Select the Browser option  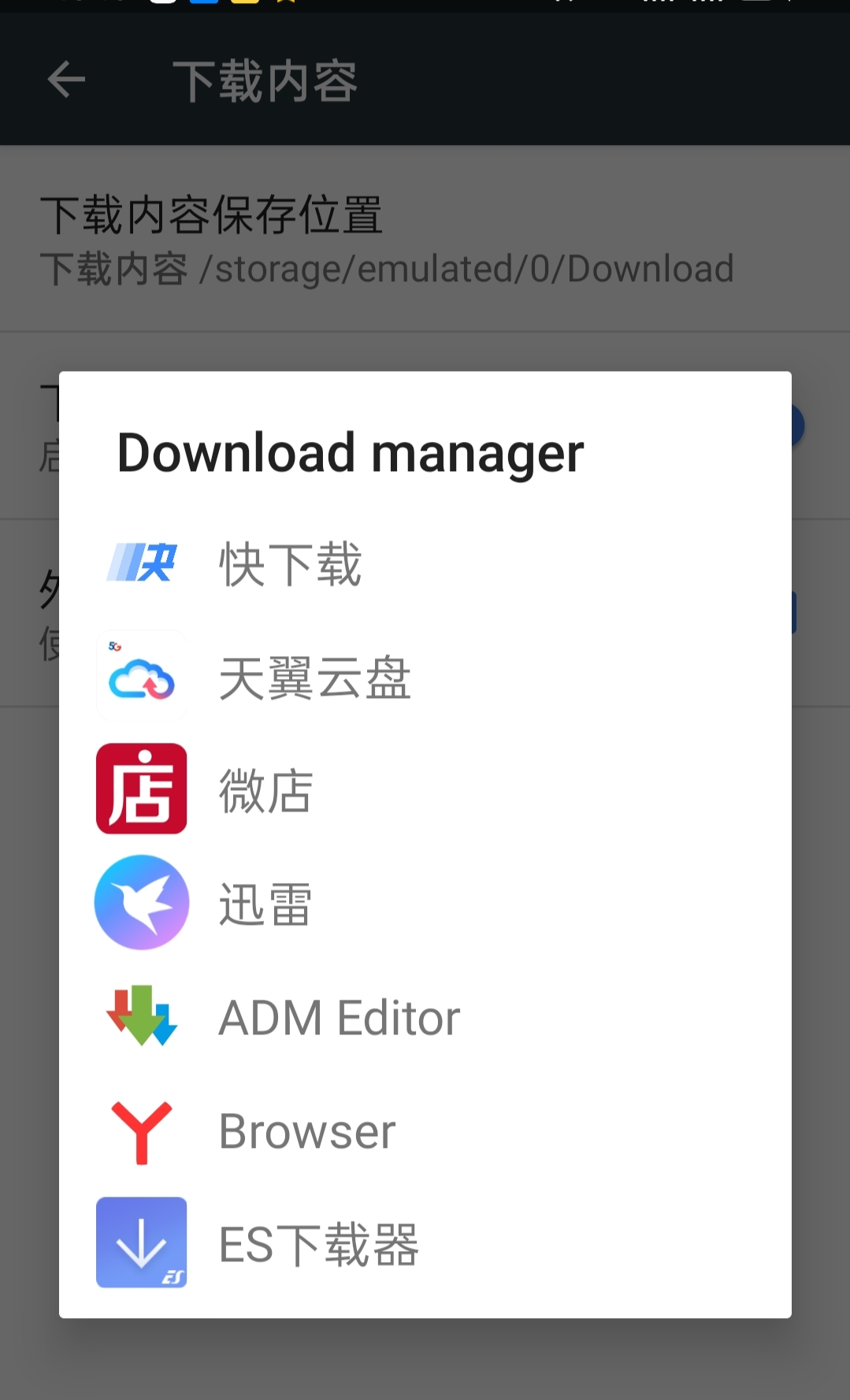tap(306, 1131)
